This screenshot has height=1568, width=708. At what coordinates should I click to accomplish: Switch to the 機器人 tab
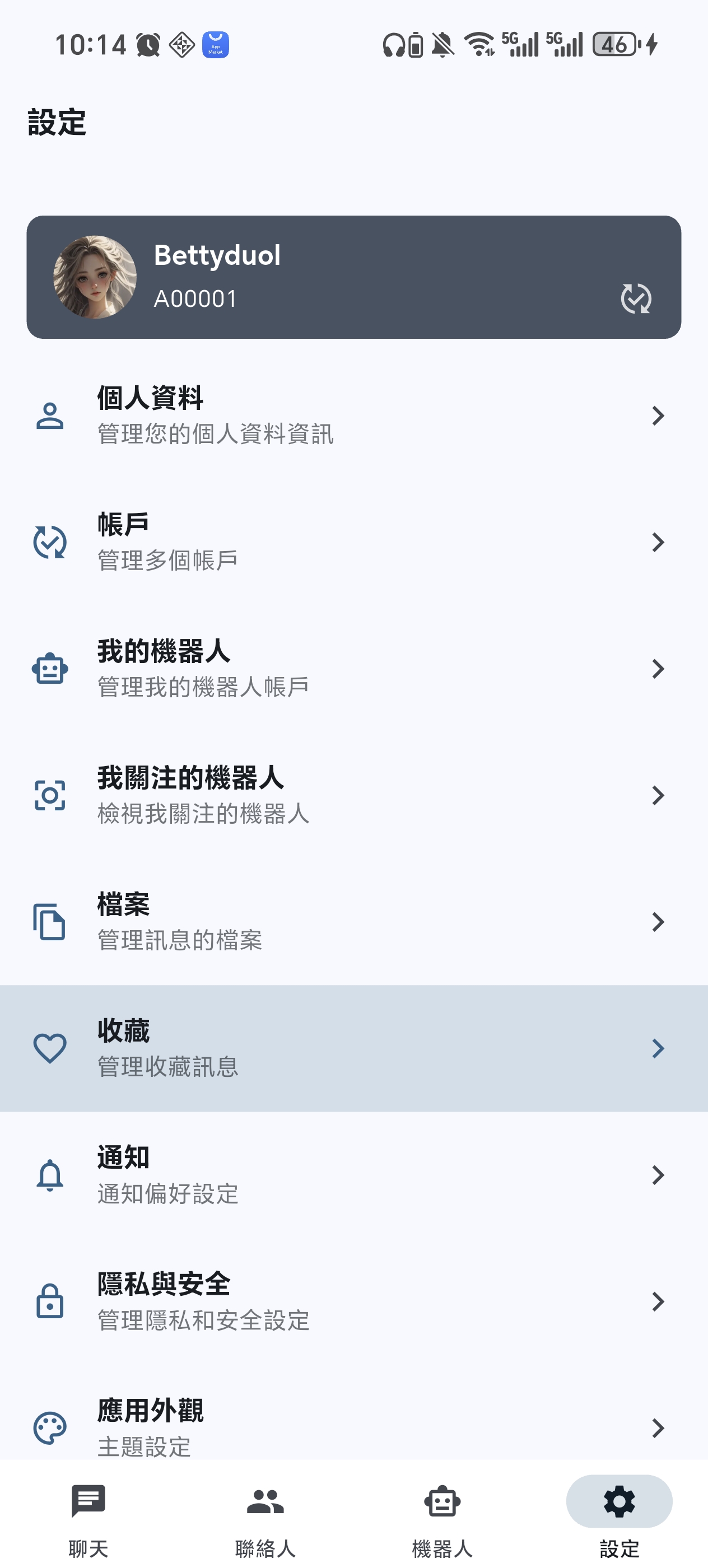tap(442, 1517)
